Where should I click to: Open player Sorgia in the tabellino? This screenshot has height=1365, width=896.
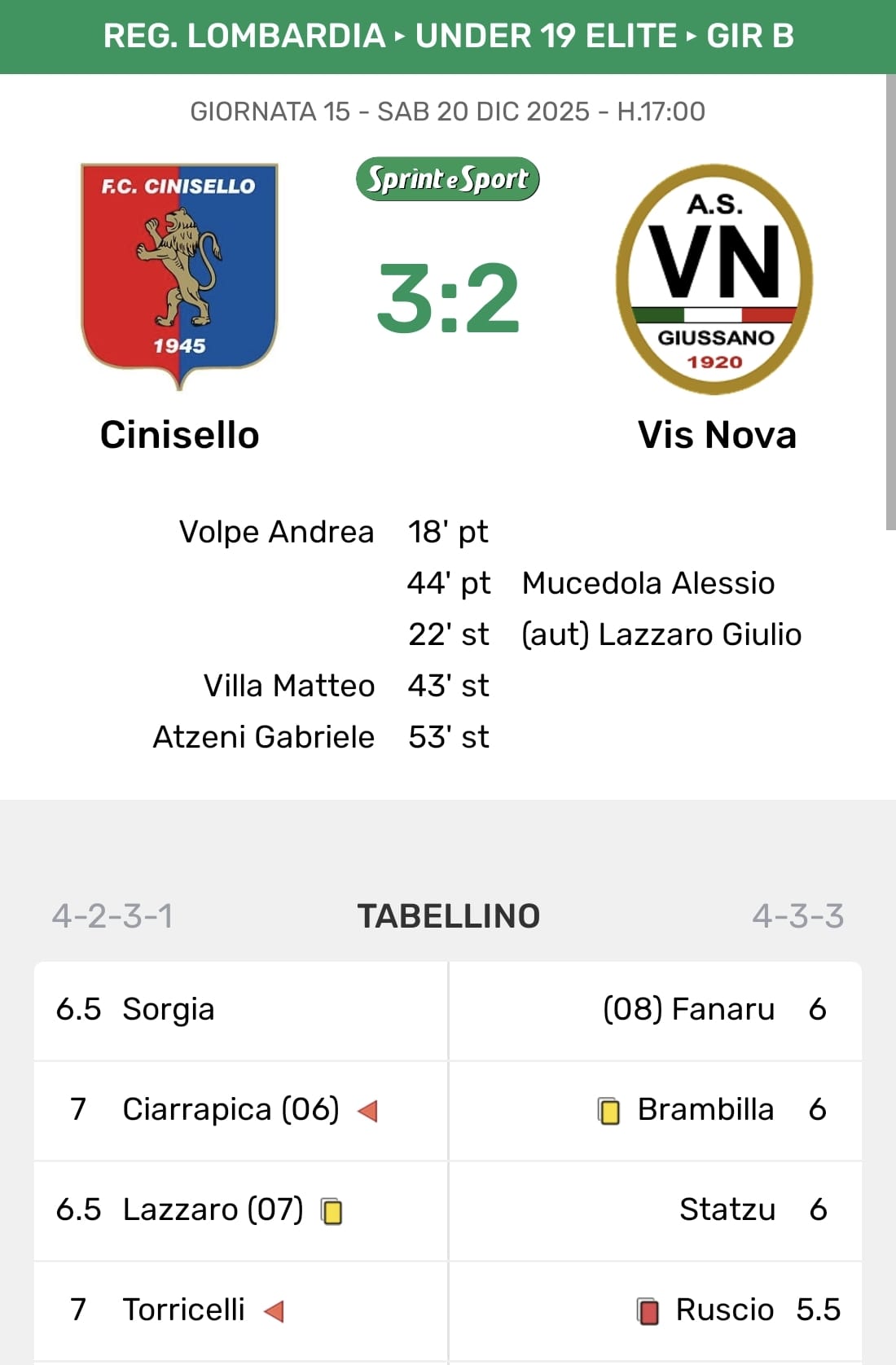(x=168, y=1009)
